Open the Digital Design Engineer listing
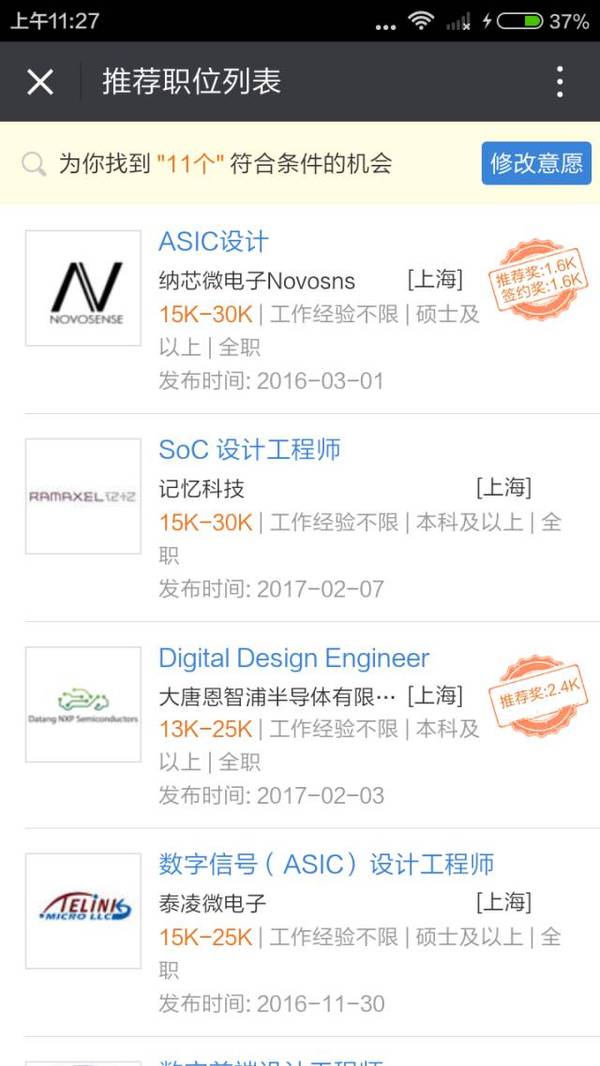The width and height of the screenshot is (600, 1066). 294,658
